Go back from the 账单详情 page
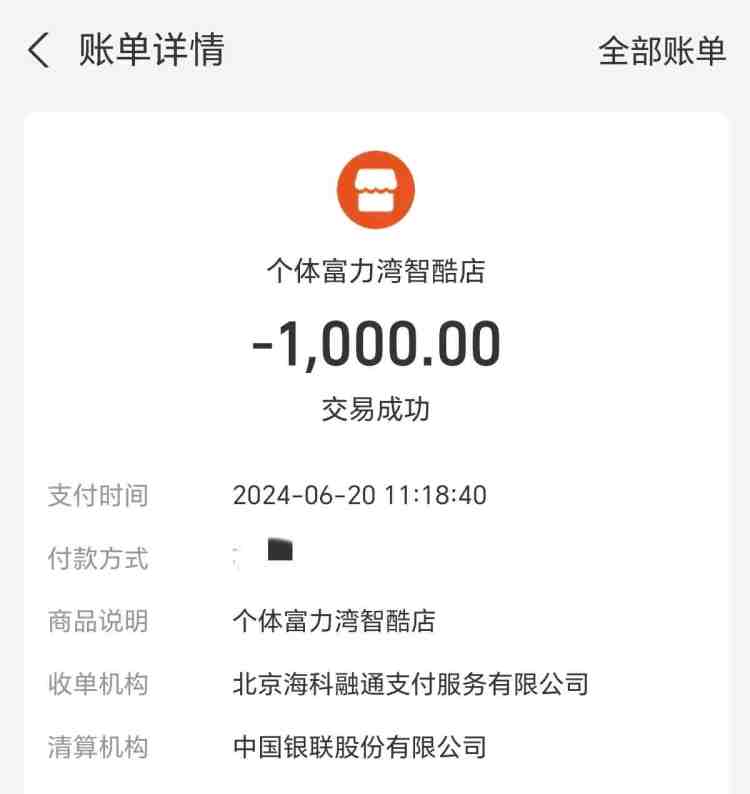750x794 pixels. point(38,50)
